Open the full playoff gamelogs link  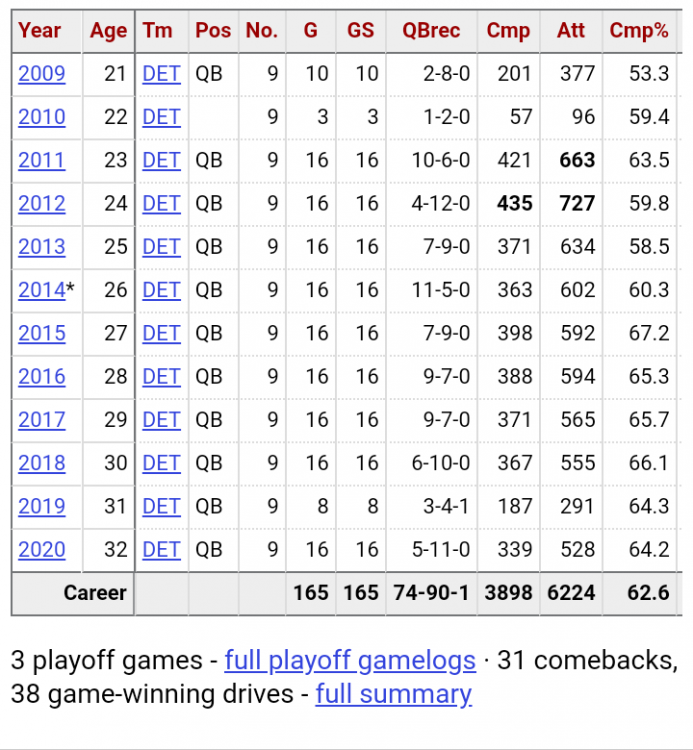pyautogui.click(x=350, y=660)
